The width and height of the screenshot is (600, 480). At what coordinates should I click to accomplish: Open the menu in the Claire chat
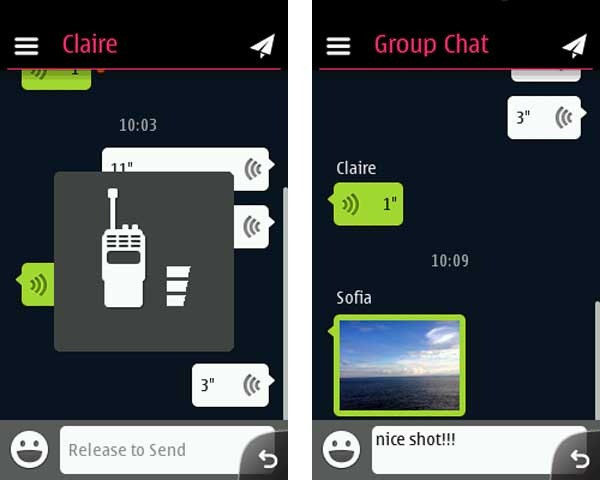(26, 46)
